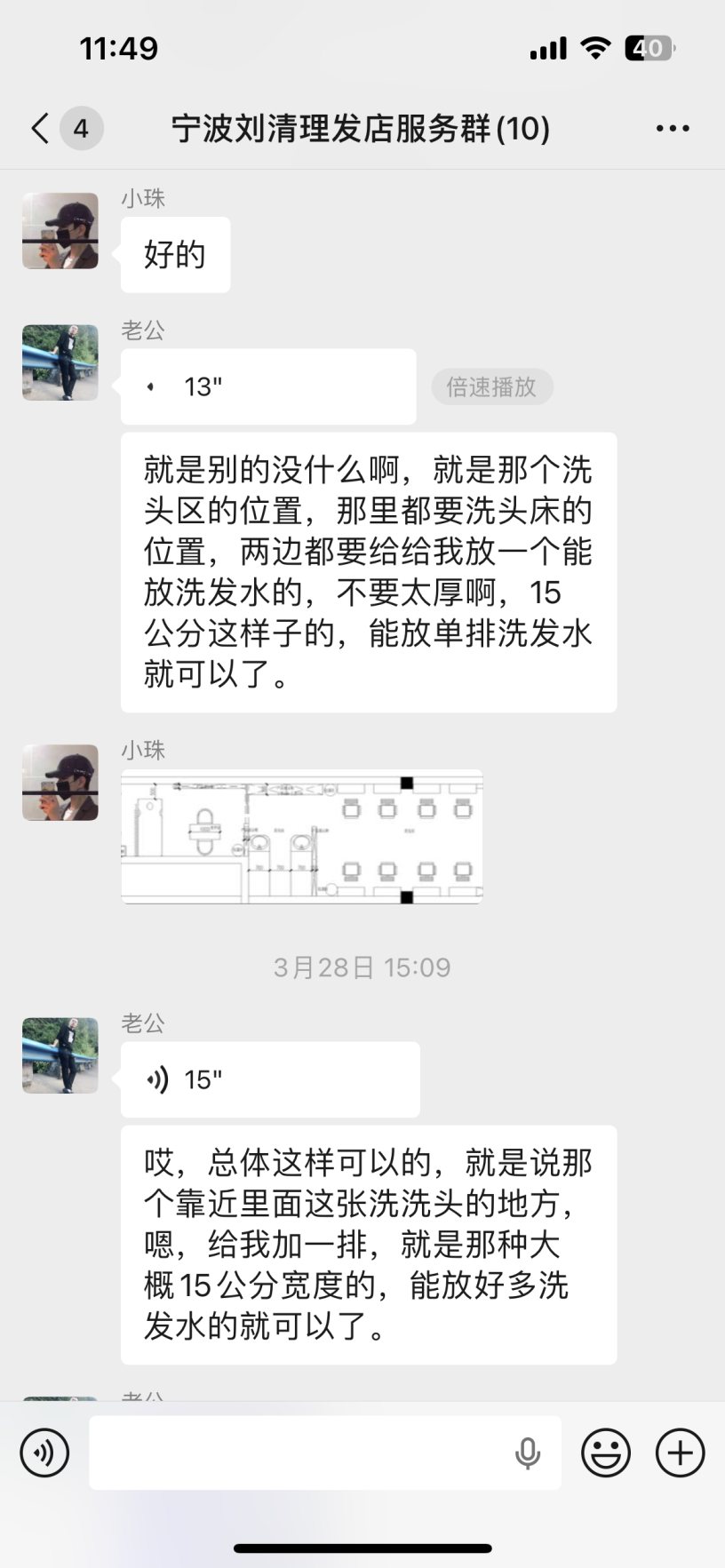
Task: Go back to the chat list
Action: tap(40, 129)
